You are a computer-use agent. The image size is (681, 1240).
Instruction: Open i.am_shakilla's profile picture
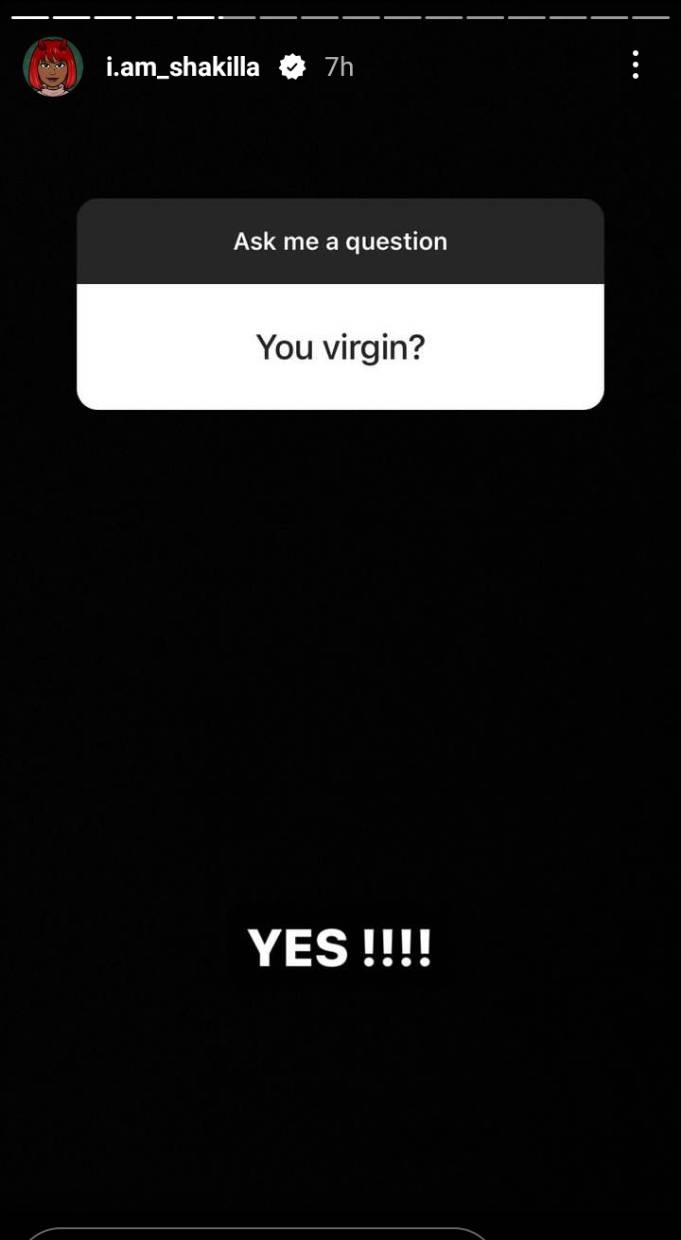pyautogui.click(x=53, y=67)
